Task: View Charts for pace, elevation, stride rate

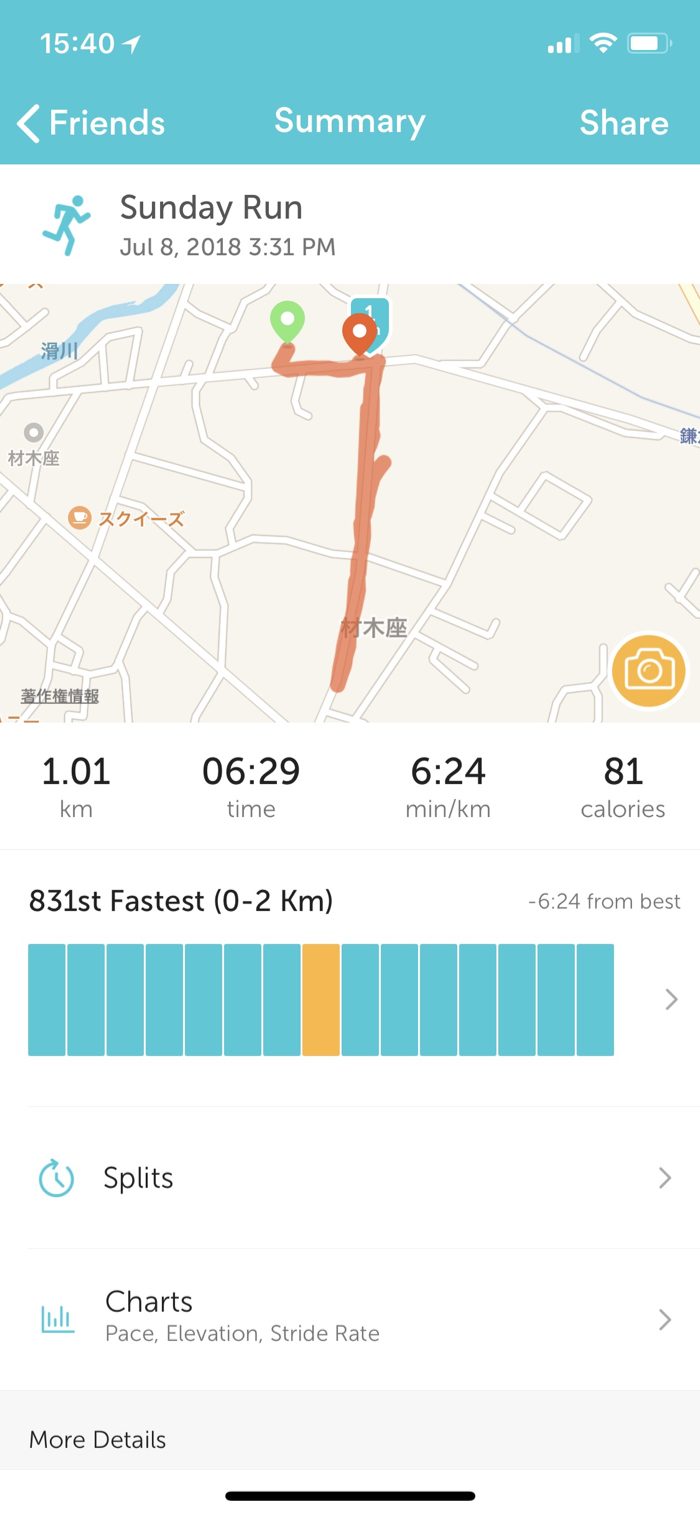Action: 350,1318
